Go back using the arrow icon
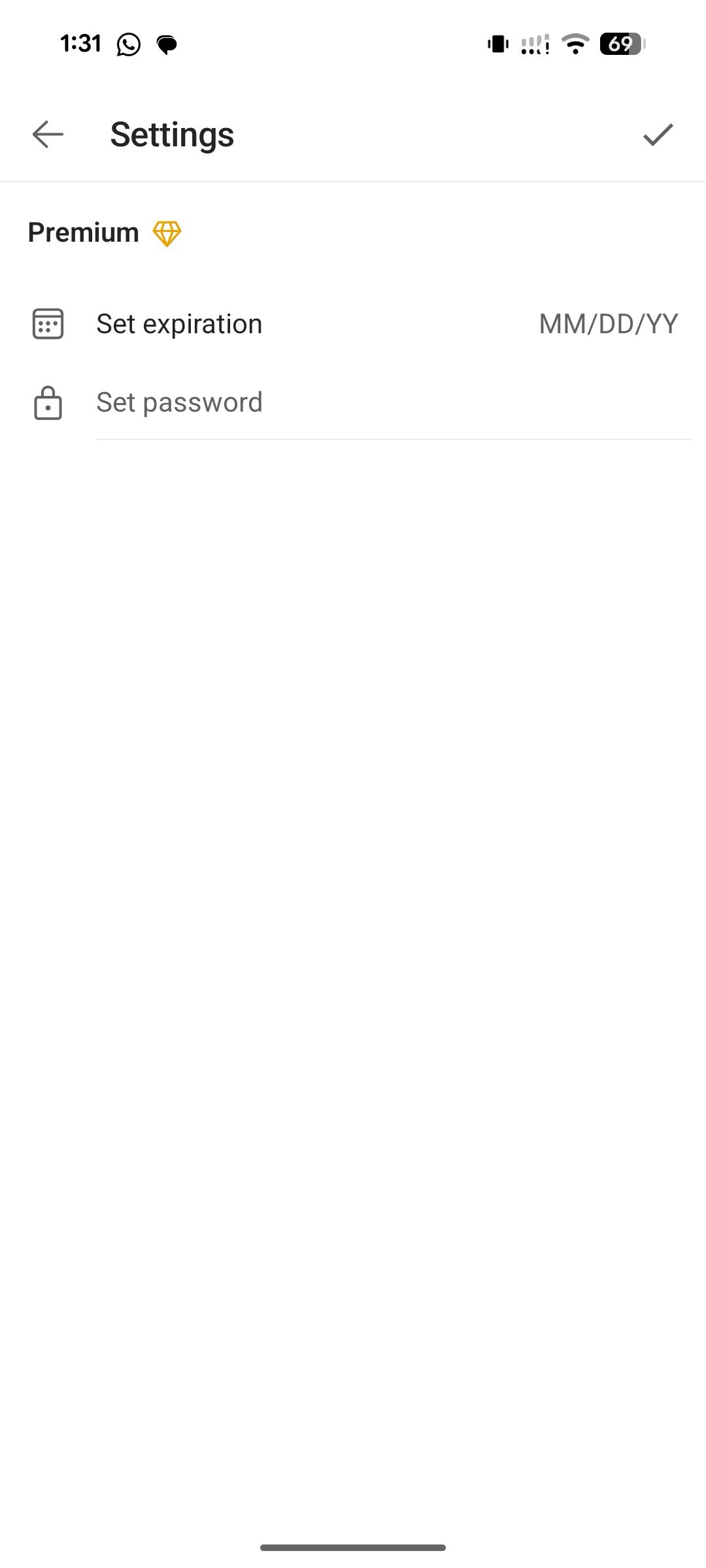Image resolution: width=706 pixels, height=1568 pixels. click(x=48, y=135)
